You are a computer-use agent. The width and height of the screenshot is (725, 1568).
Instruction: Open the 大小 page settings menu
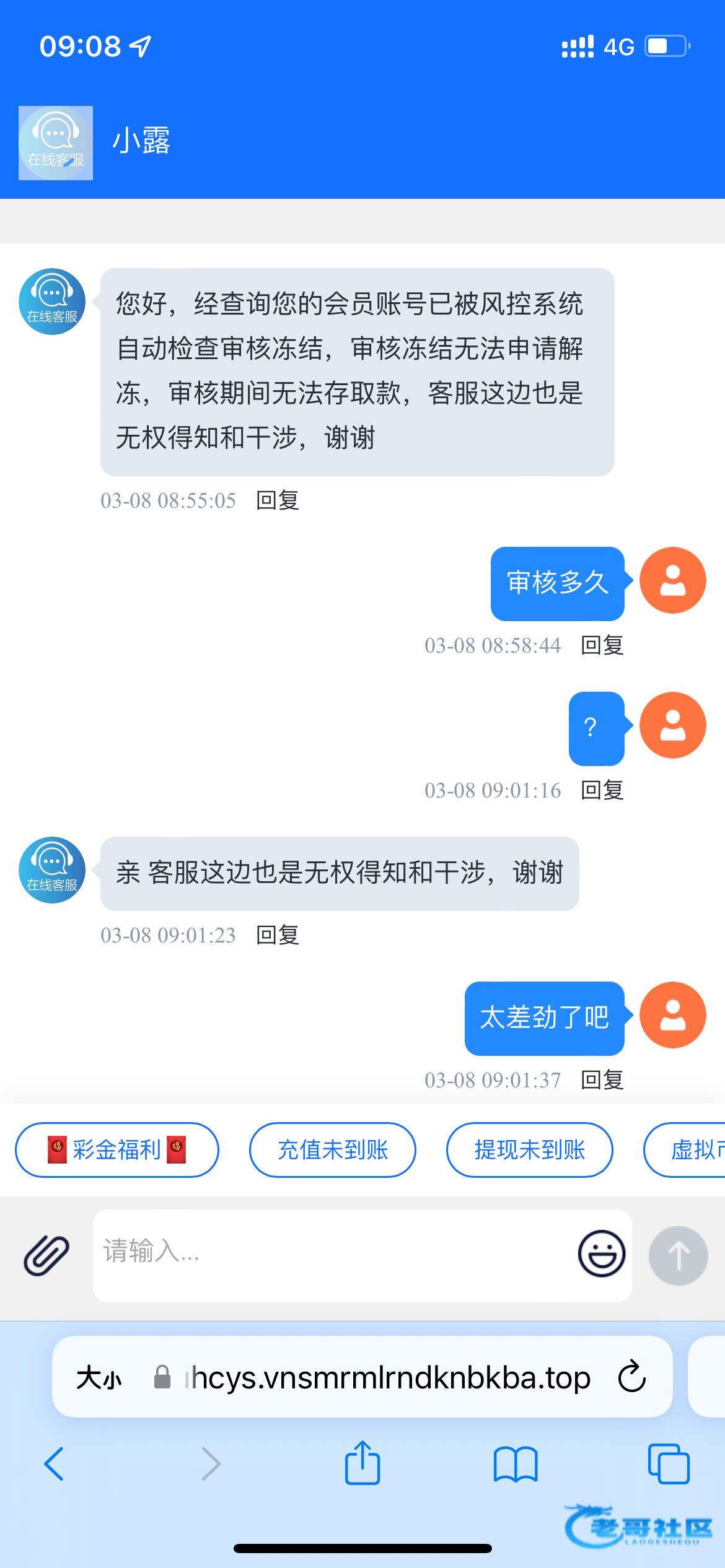(x=99, y=1378)
